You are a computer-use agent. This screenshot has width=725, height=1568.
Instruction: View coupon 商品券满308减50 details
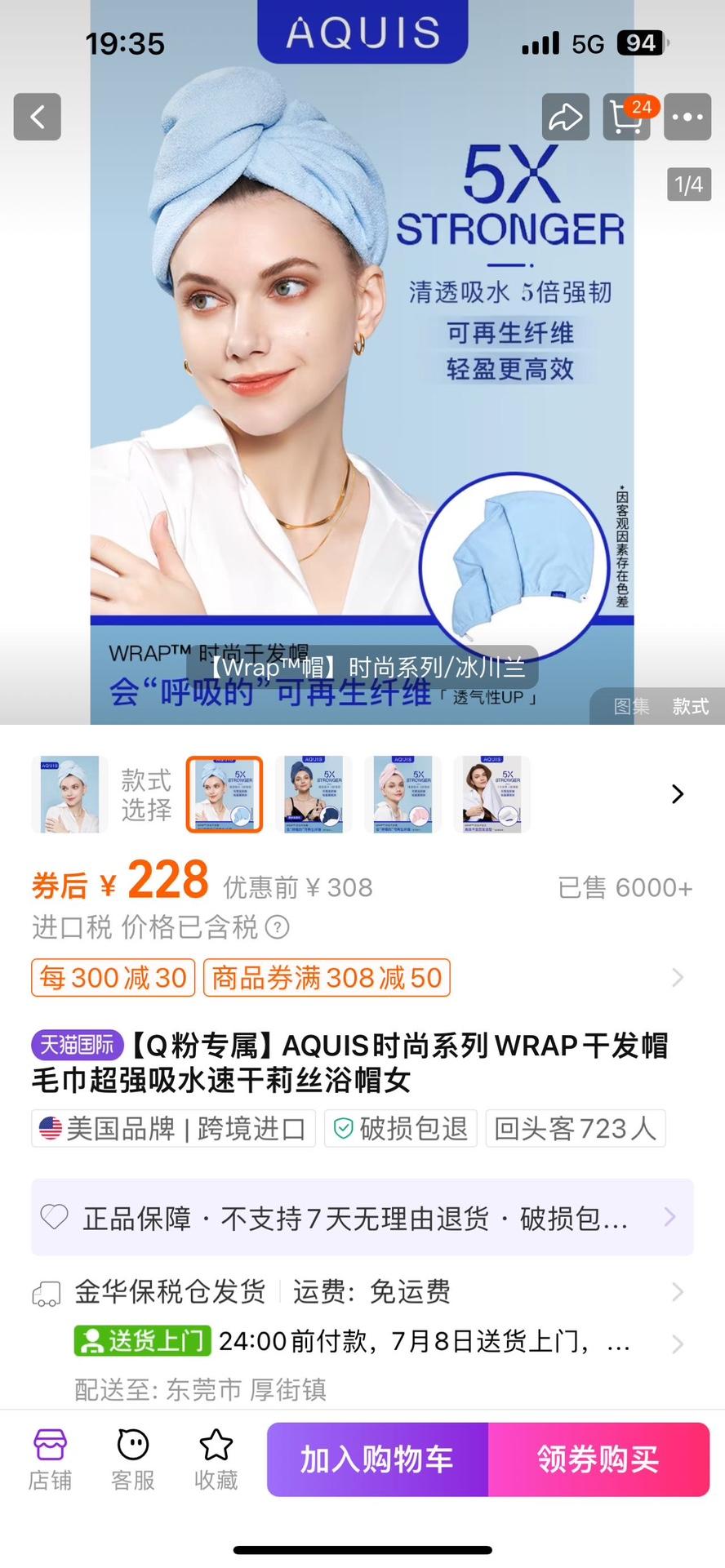click(327, 978)
